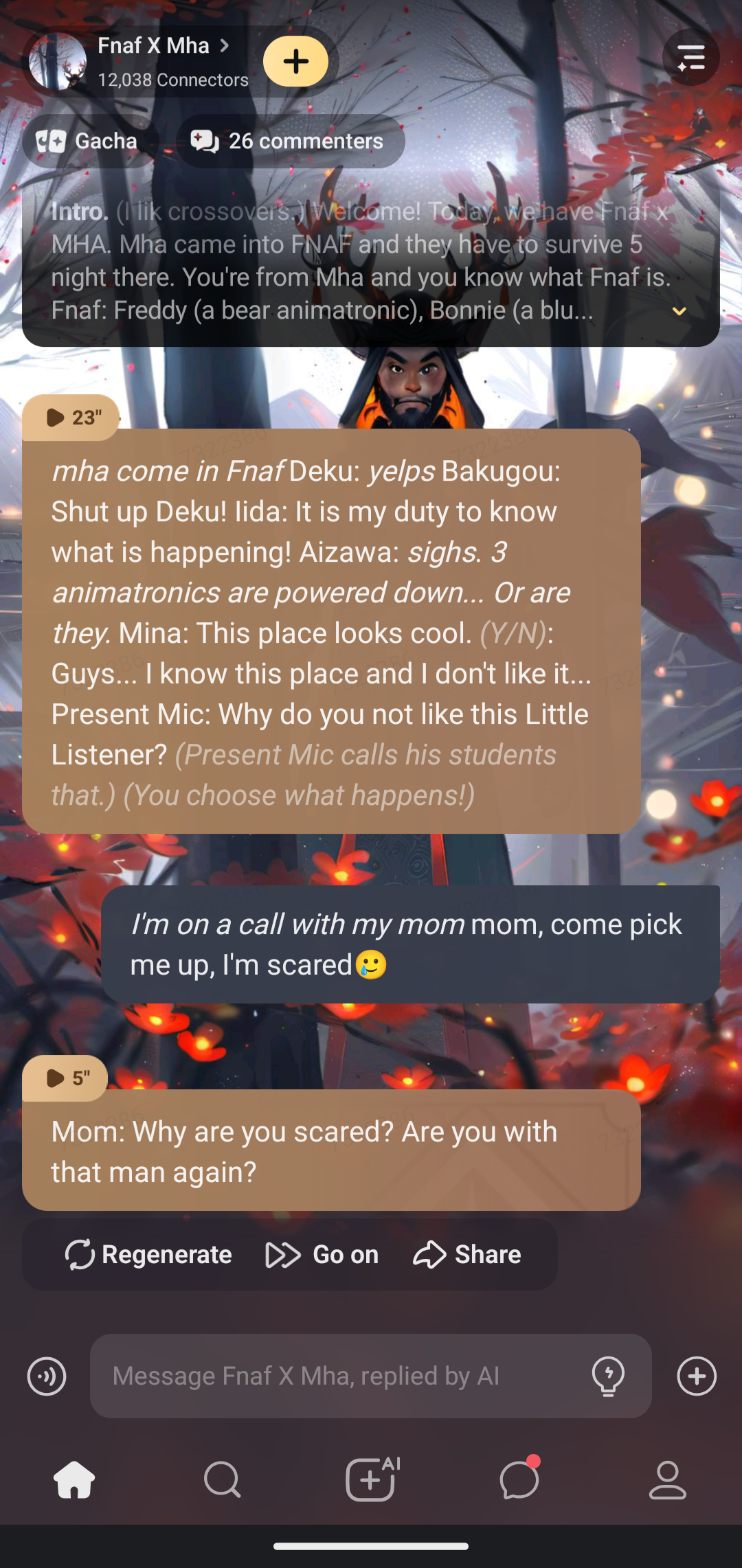Switch to the Search tab
742x1568 pixels.
(223, 1479)
